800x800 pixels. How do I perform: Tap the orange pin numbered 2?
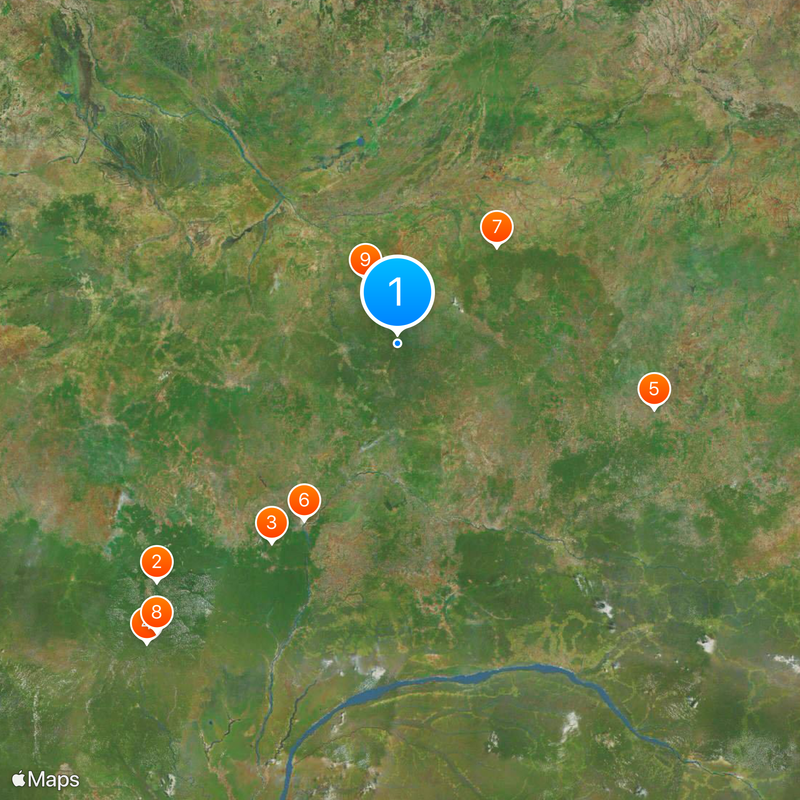coord(156,563)
